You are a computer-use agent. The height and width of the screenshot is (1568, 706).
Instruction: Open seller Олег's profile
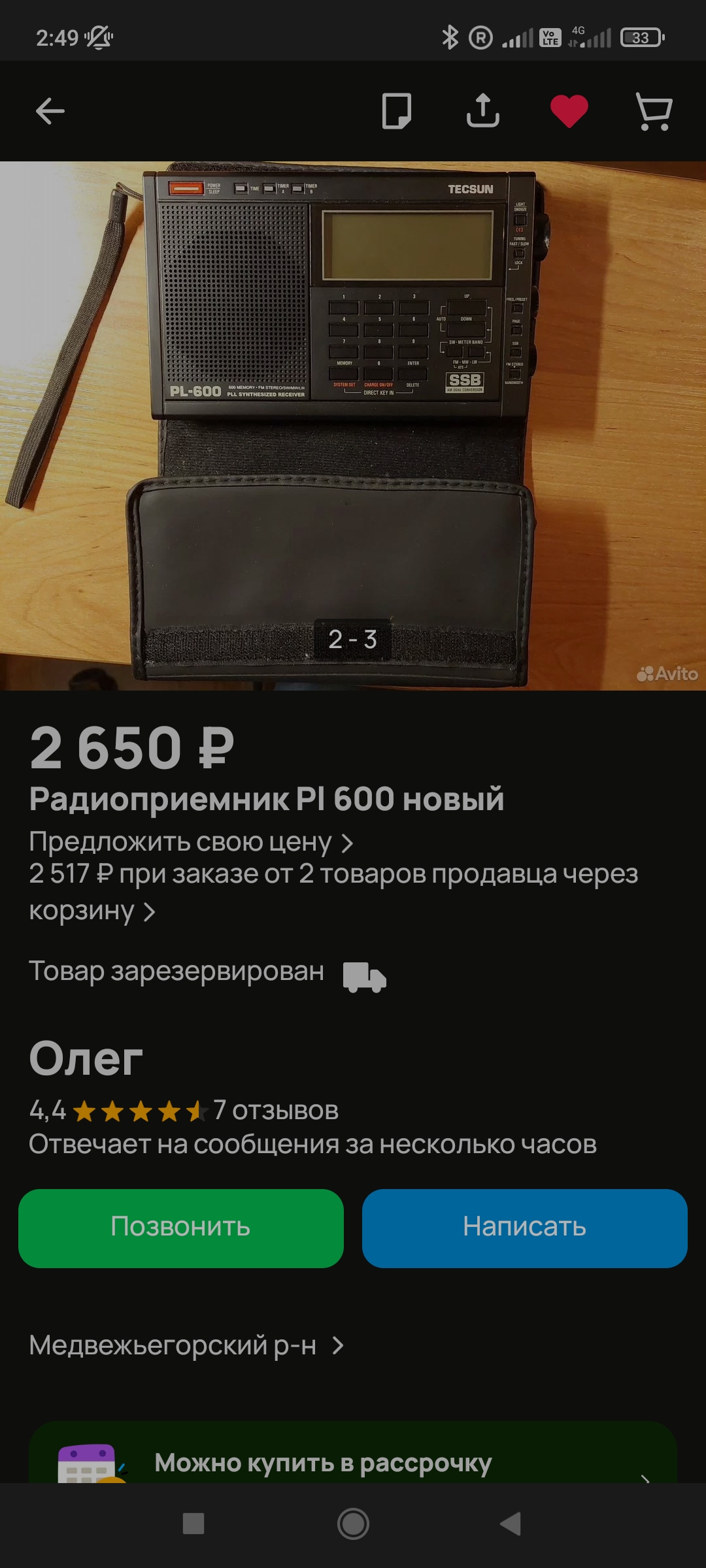[x=86, y=1058]
